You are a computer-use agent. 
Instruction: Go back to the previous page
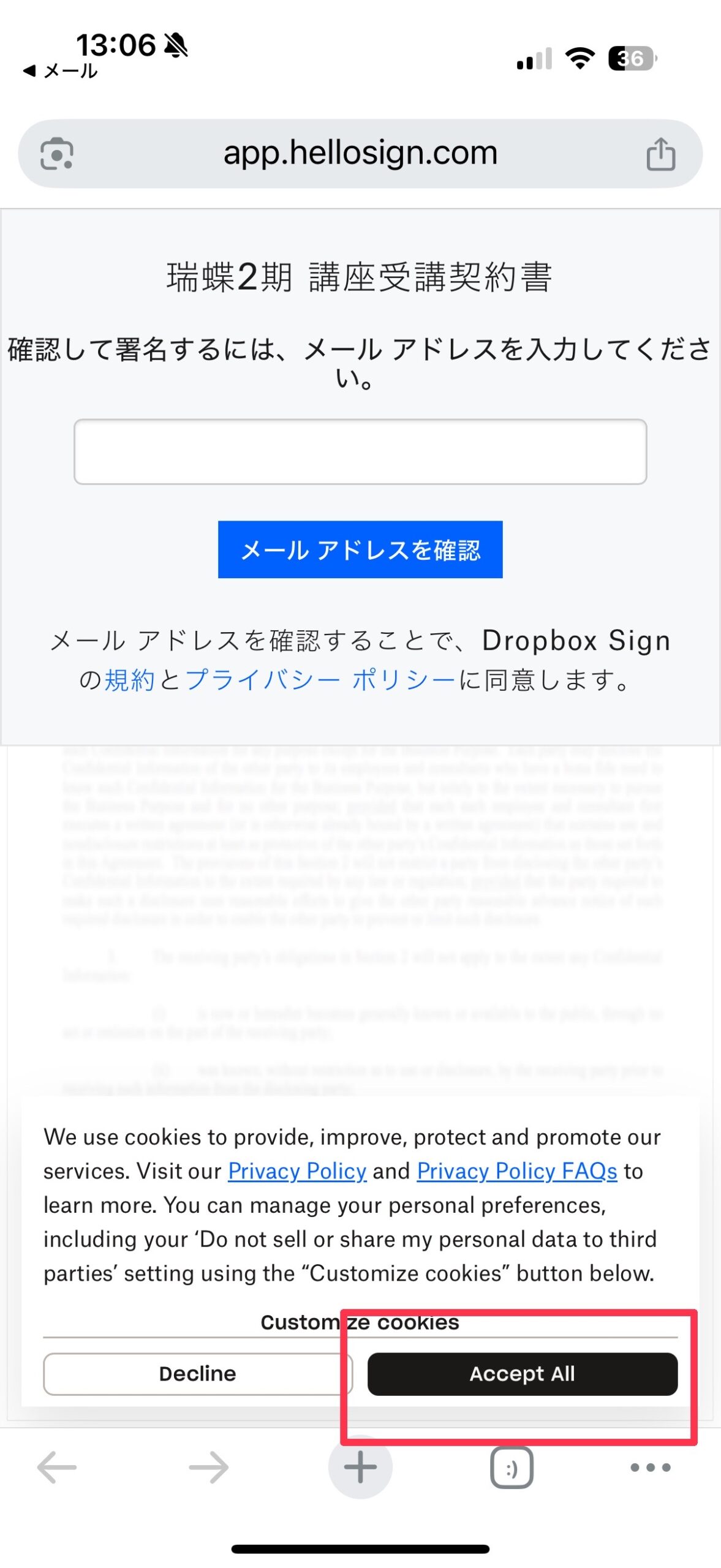[57, 1467]
